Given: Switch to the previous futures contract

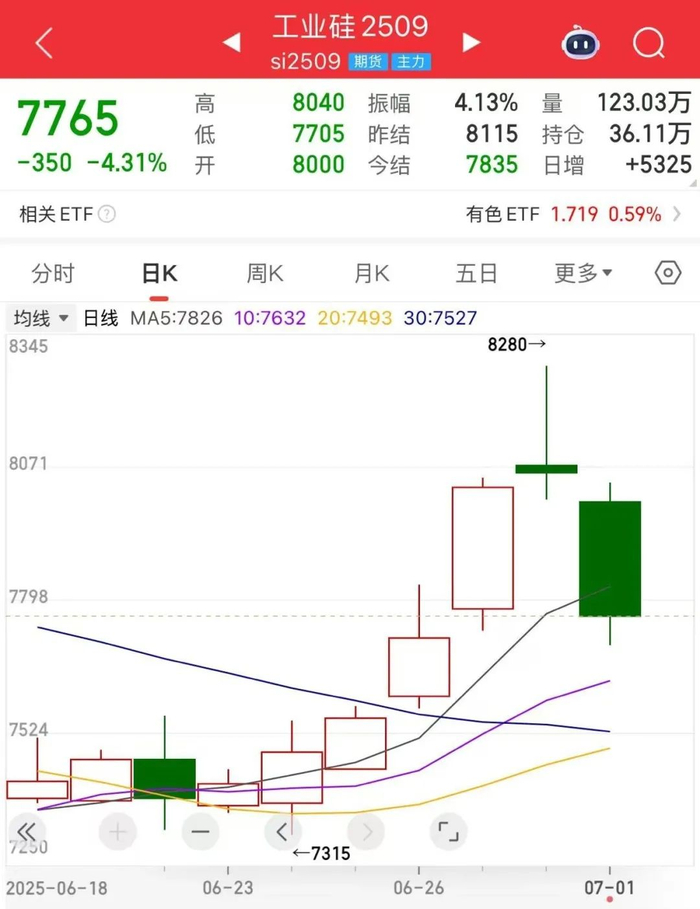Looking at the screenshot, I should click(231, 43).
